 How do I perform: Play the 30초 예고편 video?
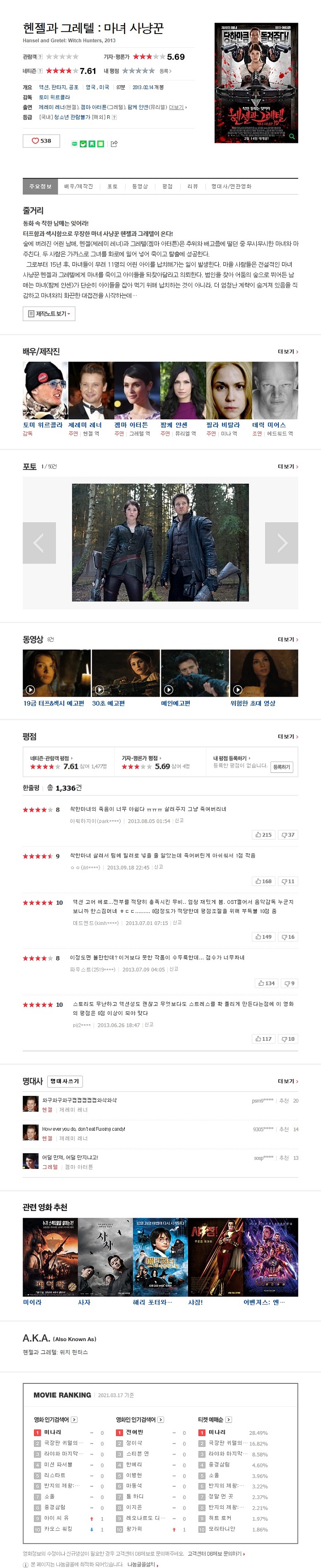108,703
